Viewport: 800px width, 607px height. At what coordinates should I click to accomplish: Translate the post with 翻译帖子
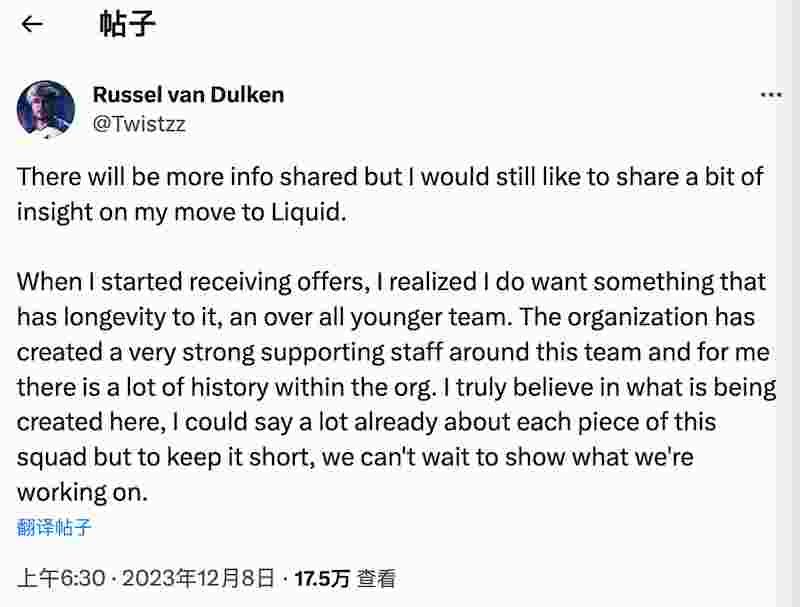pos(55,527)
